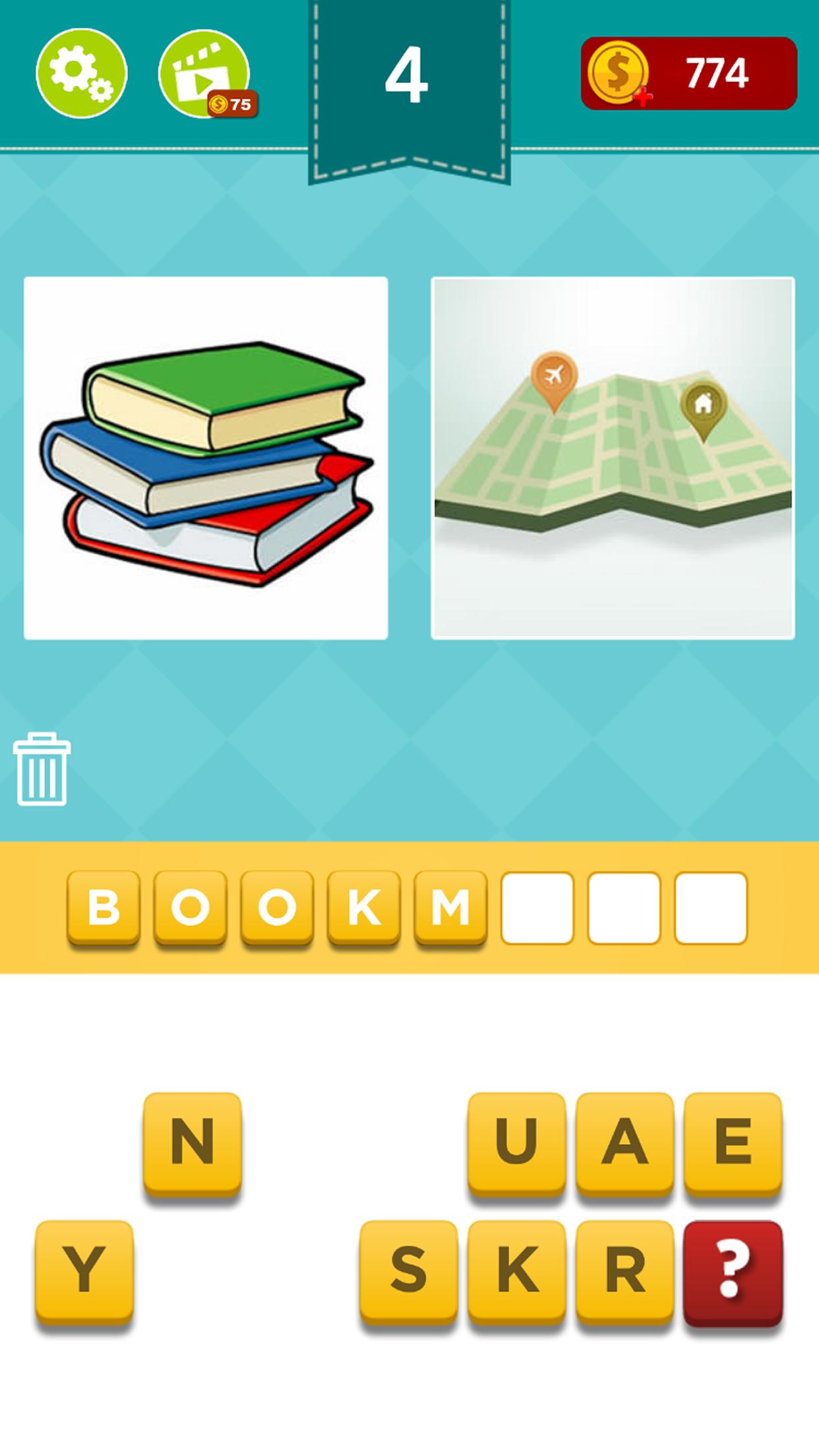
Task: Use the red question mark hint
Action: [x=733, y=1270]
